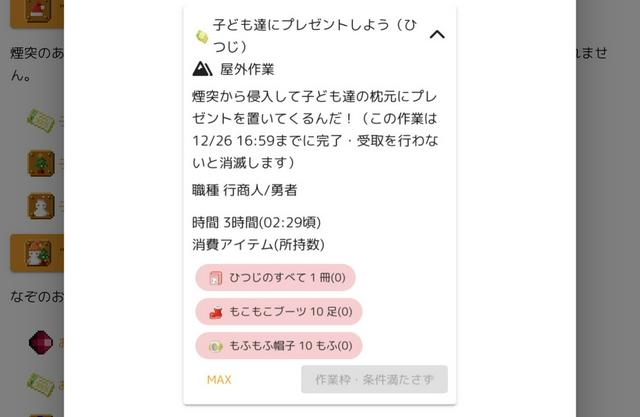Open the もふもふ帽子 10 もふ chip
The image size is (640, 417).
coord(278,346)
